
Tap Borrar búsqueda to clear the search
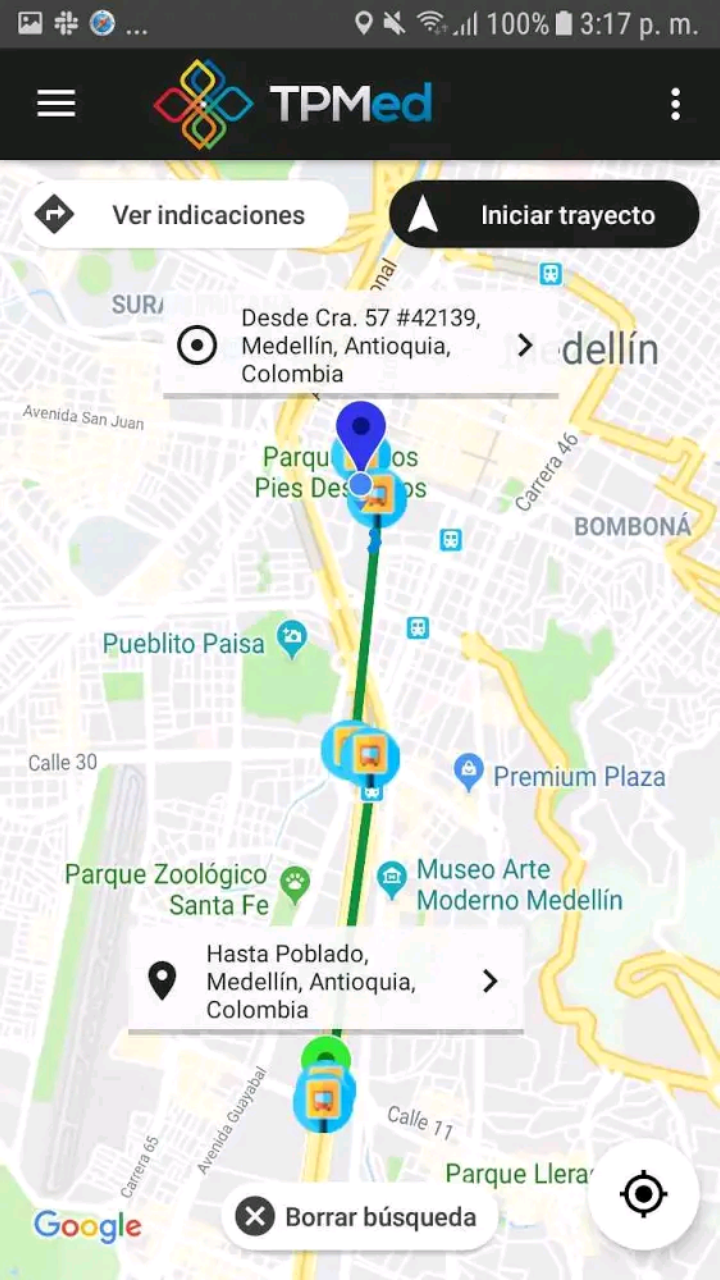(358, 1217)
